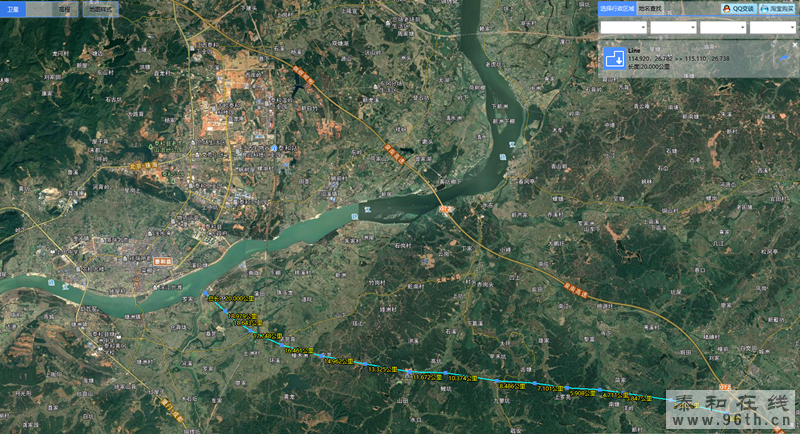The width and height of the screenshot is (800, 434).
Task: Switch to the 卫星 satellite map layer
Action: pyautogui.click(x=14, y=8)
